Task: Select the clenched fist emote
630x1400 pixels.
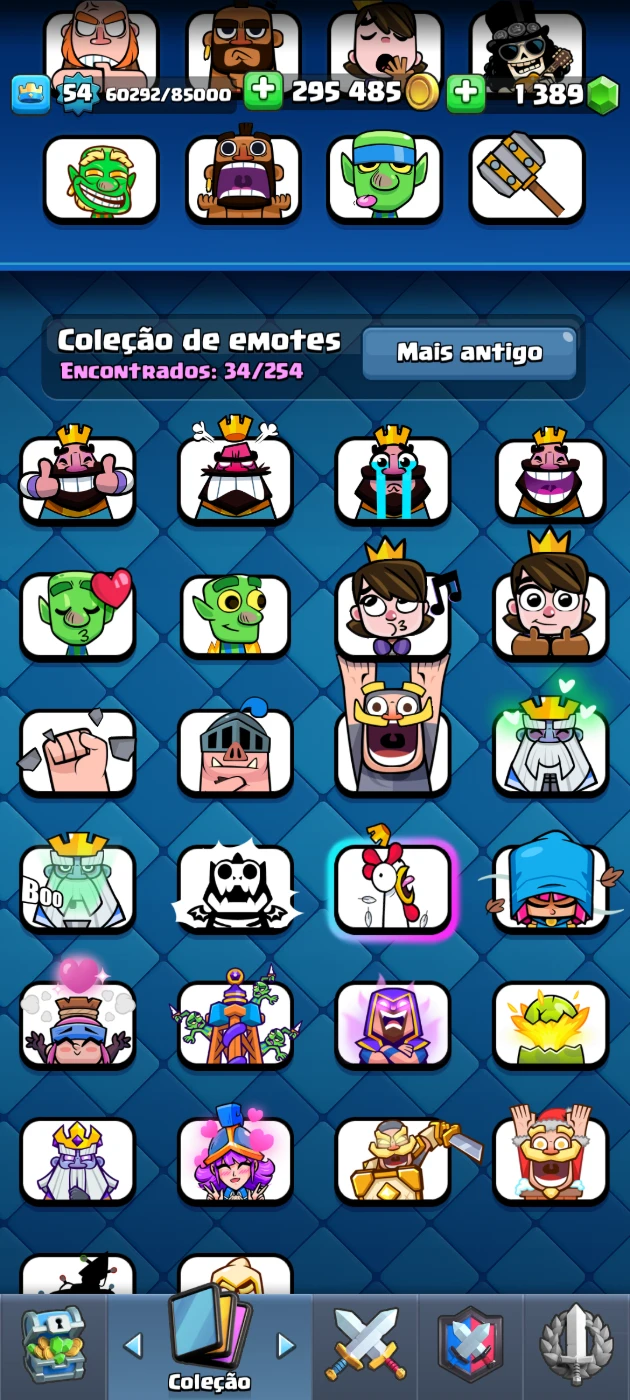Action: (78, 751)
